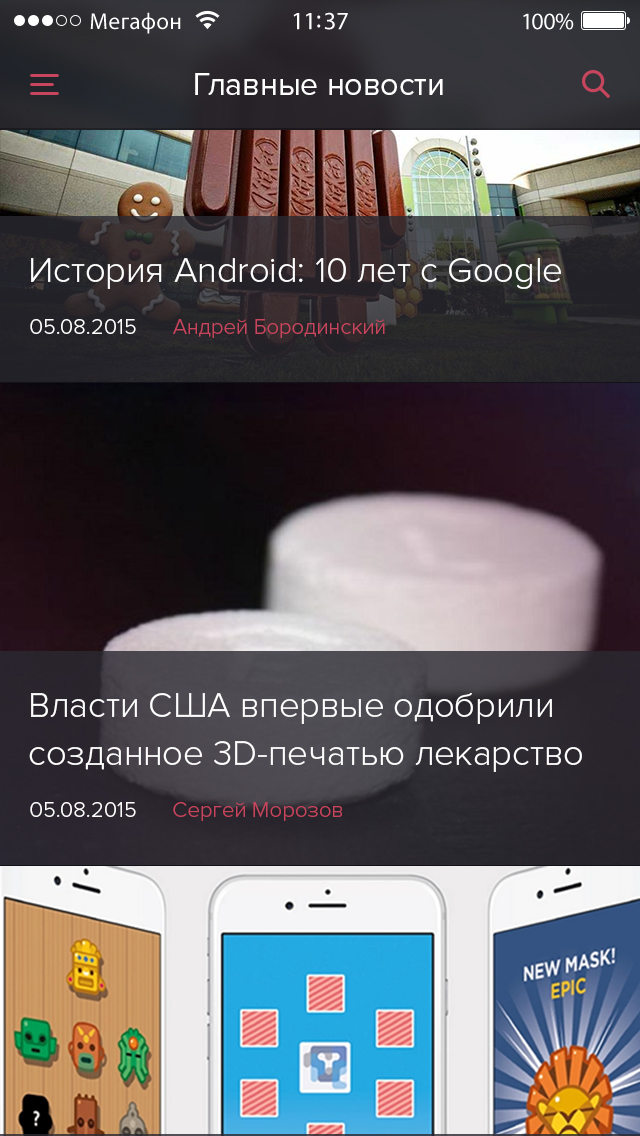
Task: Open the article about 3D-печатью лекарство
Action: click(x=306, y=730)
